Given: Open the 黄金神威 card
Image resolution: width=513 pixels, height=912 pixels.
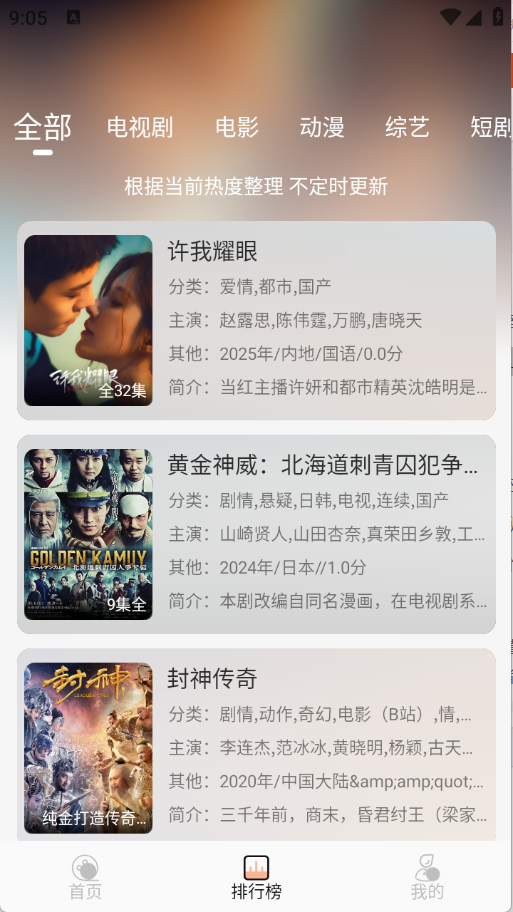Looking at the screenshot, I should pos(256,534).
